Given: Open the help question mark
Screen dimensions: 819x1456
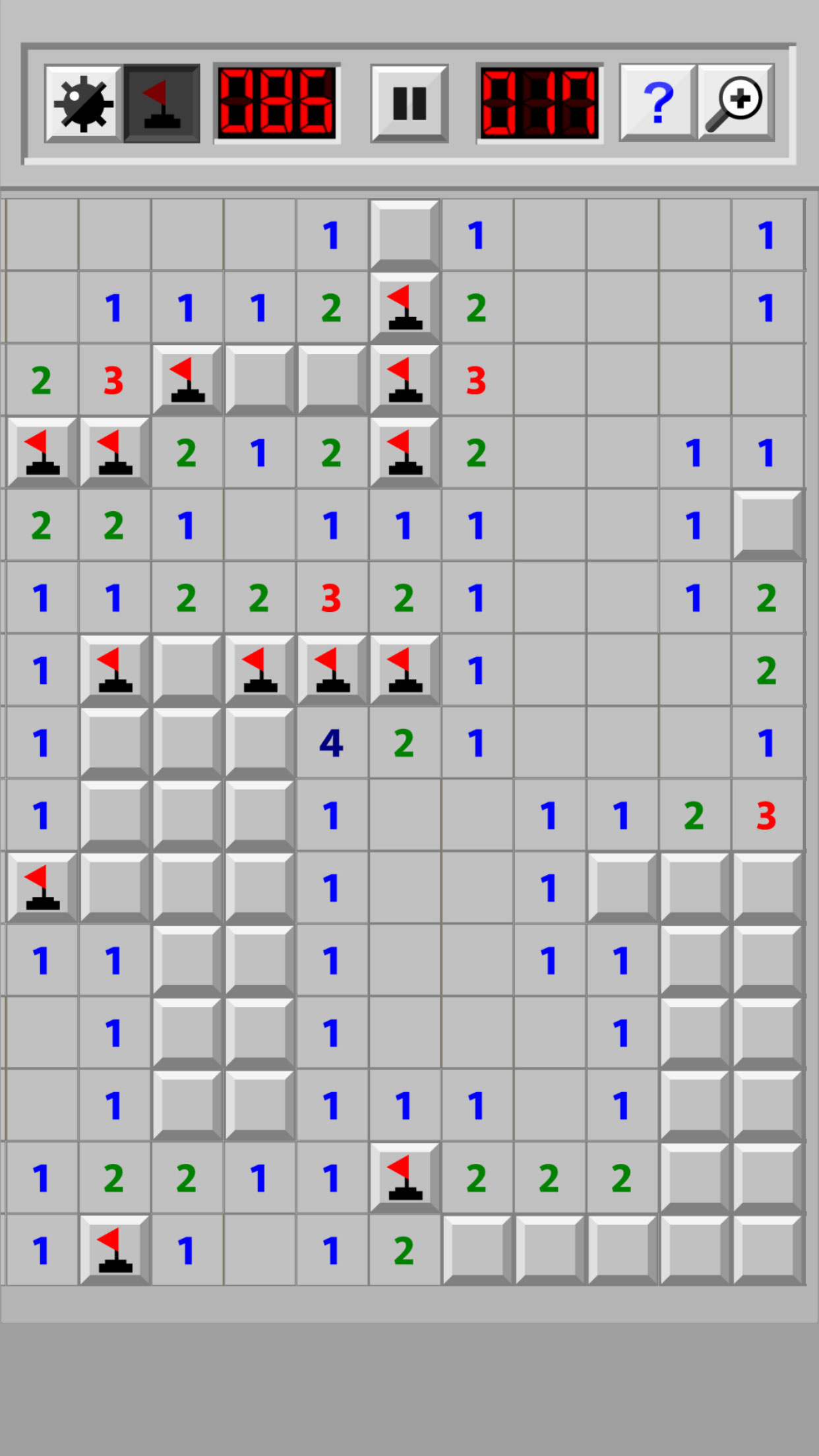Looking at the screenshot, I should [x=657, y=104].
